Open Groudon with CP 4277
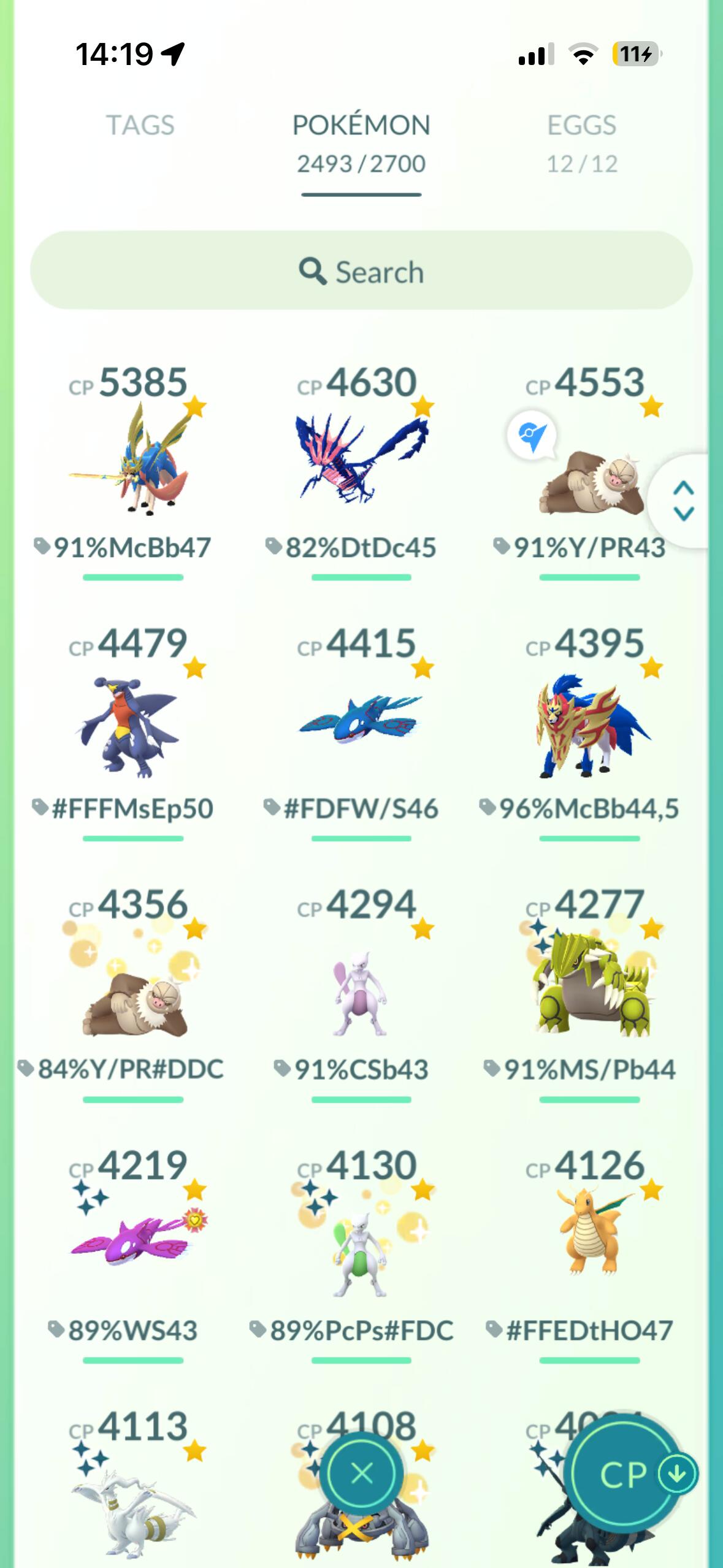Viewport: 723px width, 1568px height. [590, 988]
